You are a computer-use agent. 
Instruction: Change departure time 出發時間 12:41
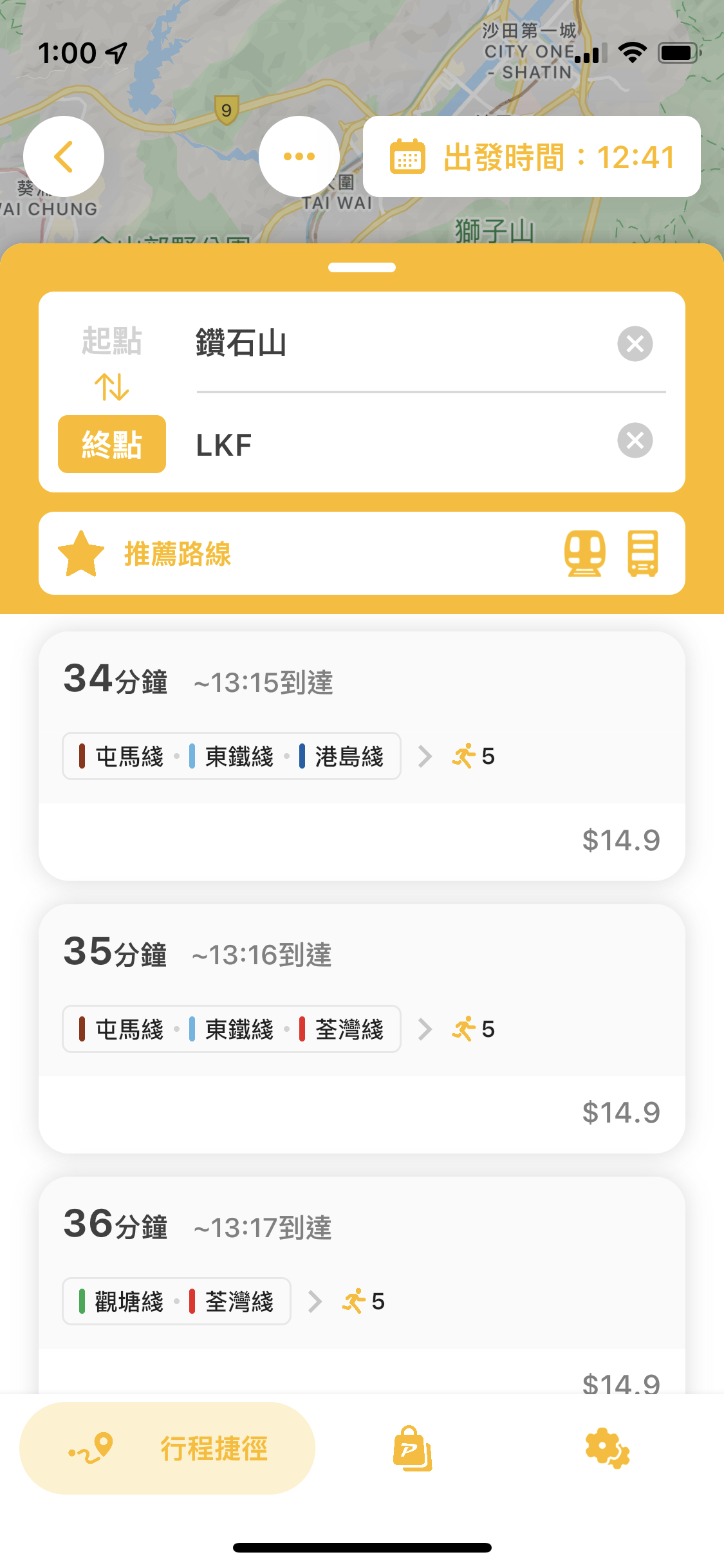532,156
